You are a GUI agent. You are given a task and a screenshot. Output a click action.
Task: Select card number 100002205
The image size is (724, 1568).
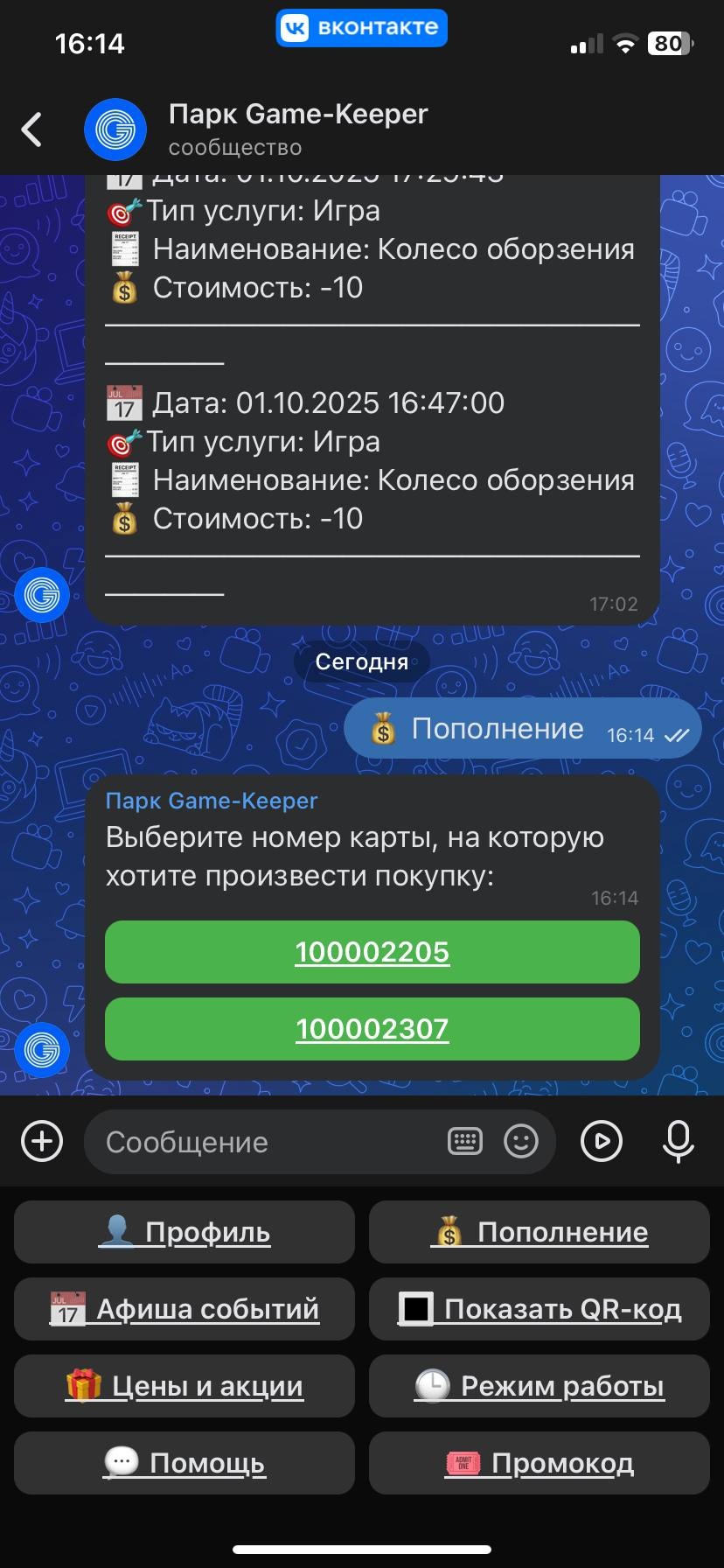[x=372, y=952]
